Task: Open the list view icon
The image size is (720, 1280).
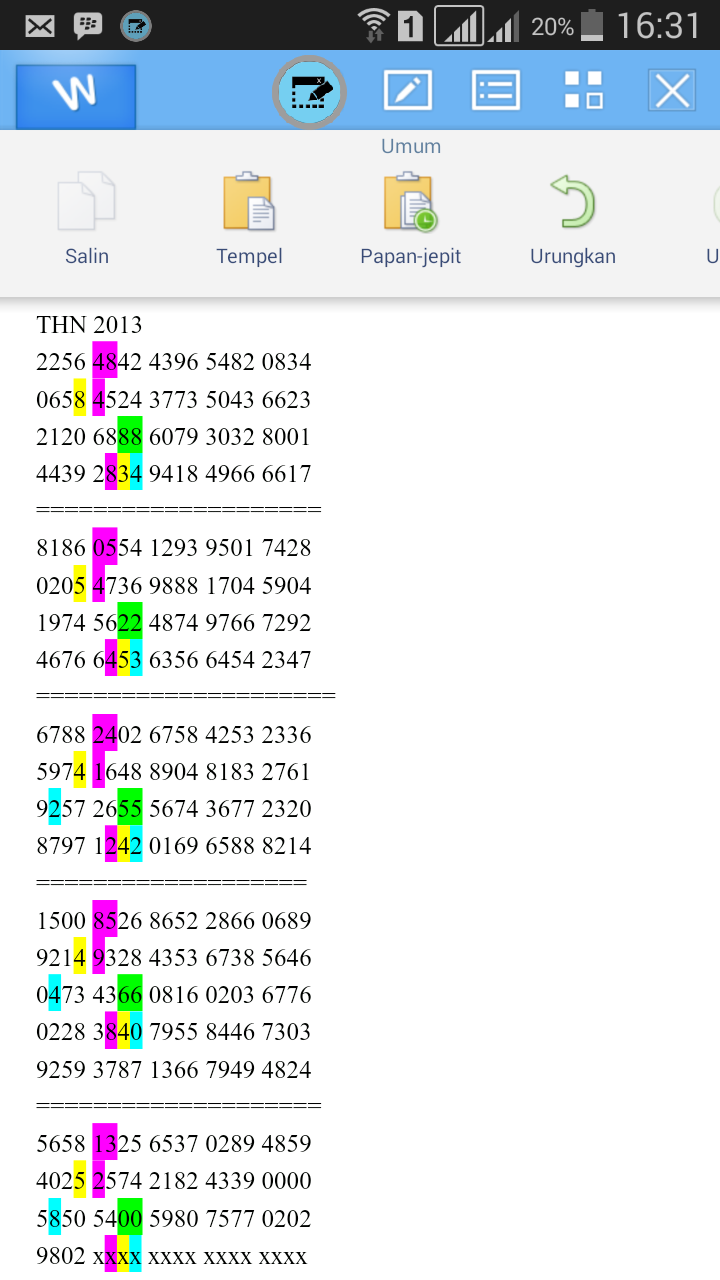Action: pos(496,91)
